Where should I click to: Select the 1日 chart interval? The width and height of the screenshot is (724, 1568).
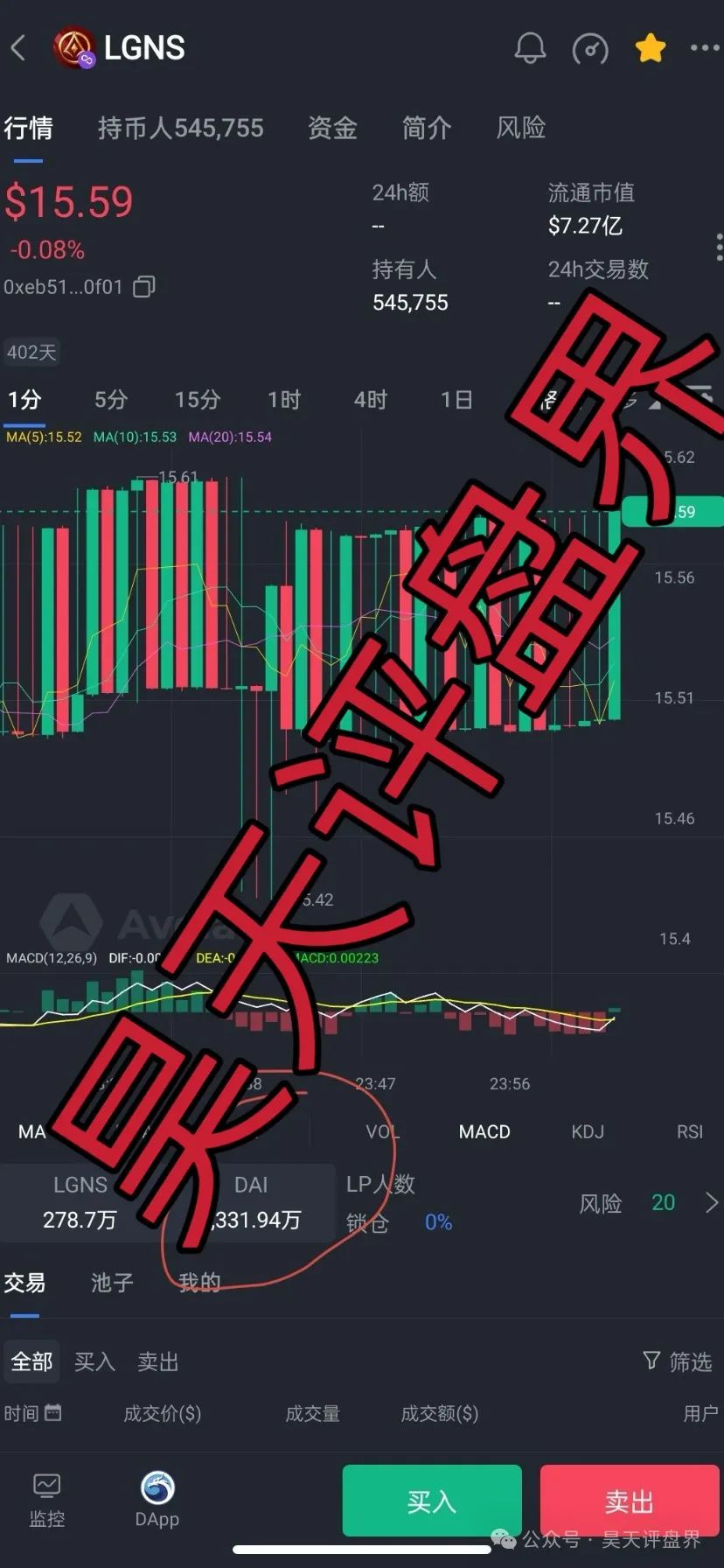pos(456,400)
